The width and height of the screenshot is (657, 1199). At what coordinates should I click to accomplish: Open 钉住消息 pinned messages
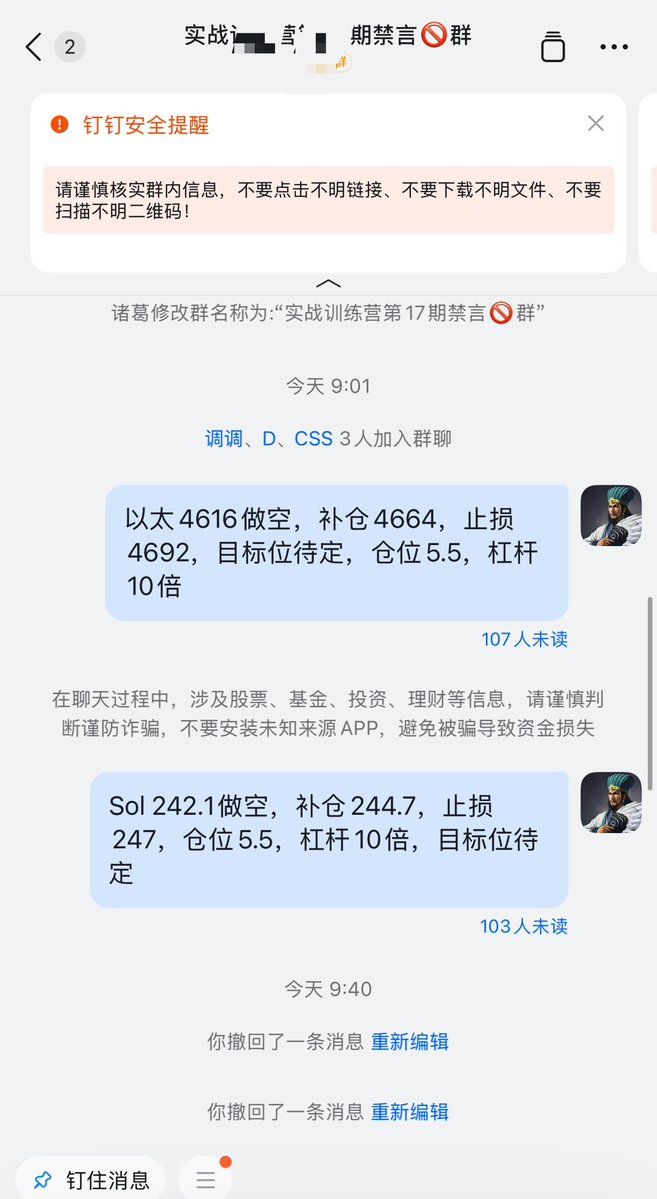(92, 1180)
